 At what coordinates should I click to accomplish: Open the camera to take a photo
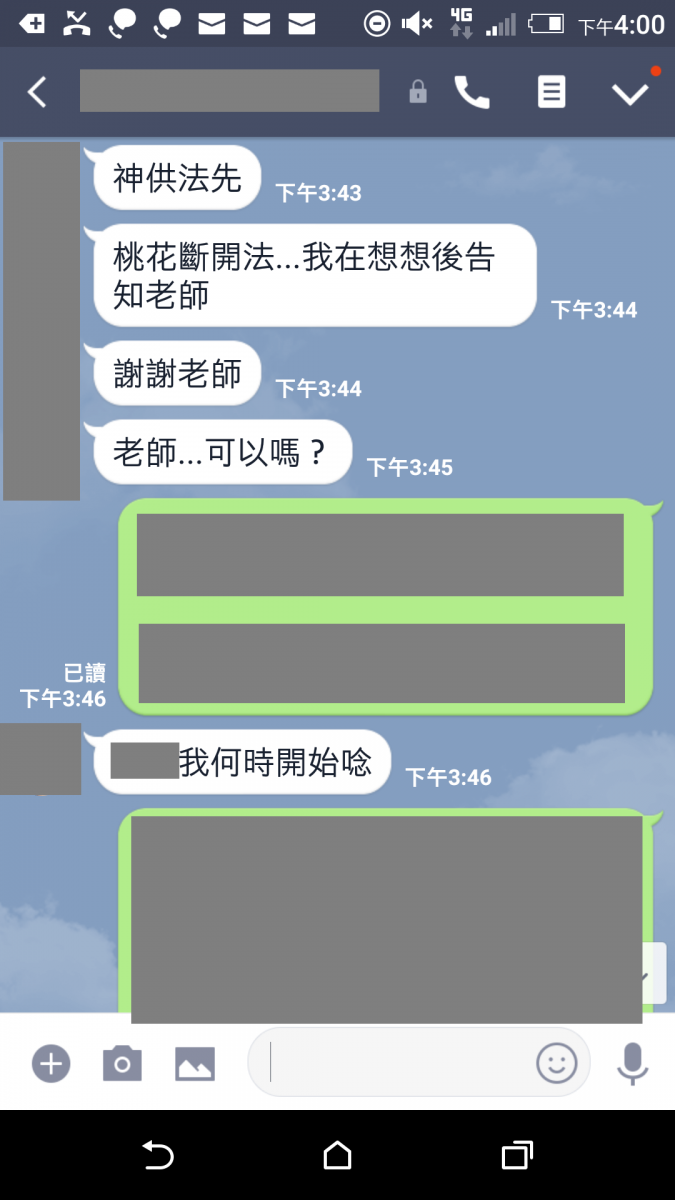click(122, 1063)
